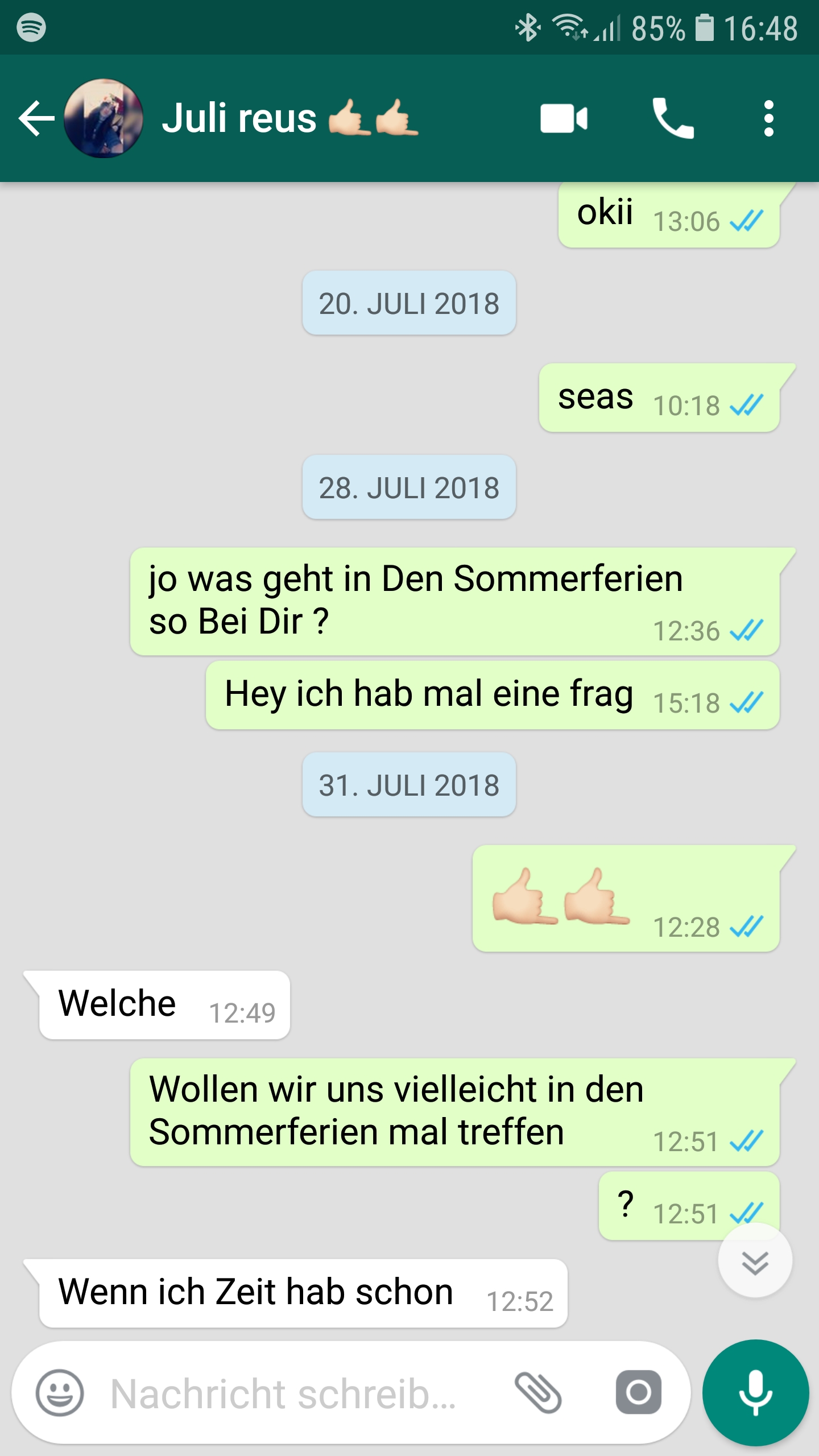Tap the microphone to record voice message
This screenshot has height=1456, width=819.
pyautogui.click(x=755, y=1393)
